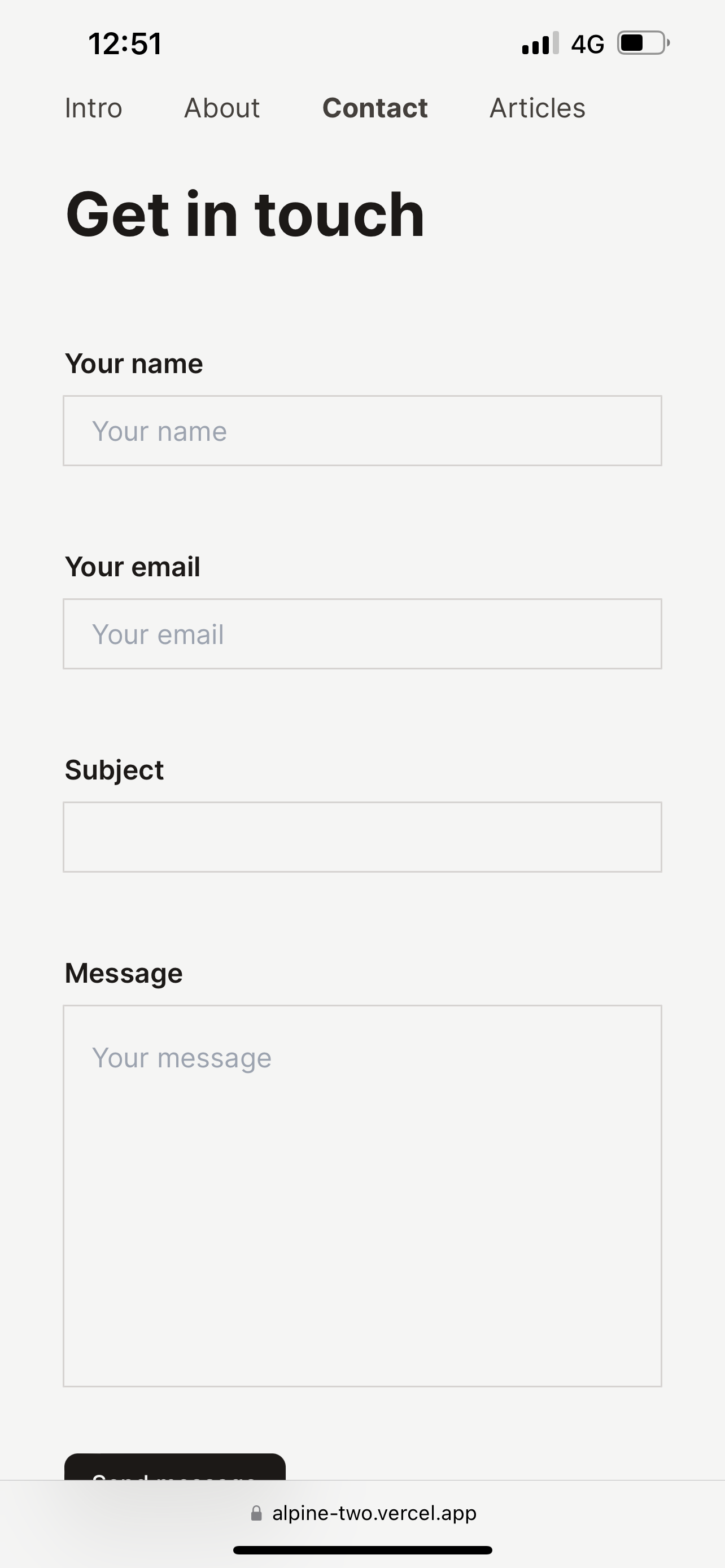725x1568 pixels.
Task: Select the empty Subject input field
Action: [361, 837]
